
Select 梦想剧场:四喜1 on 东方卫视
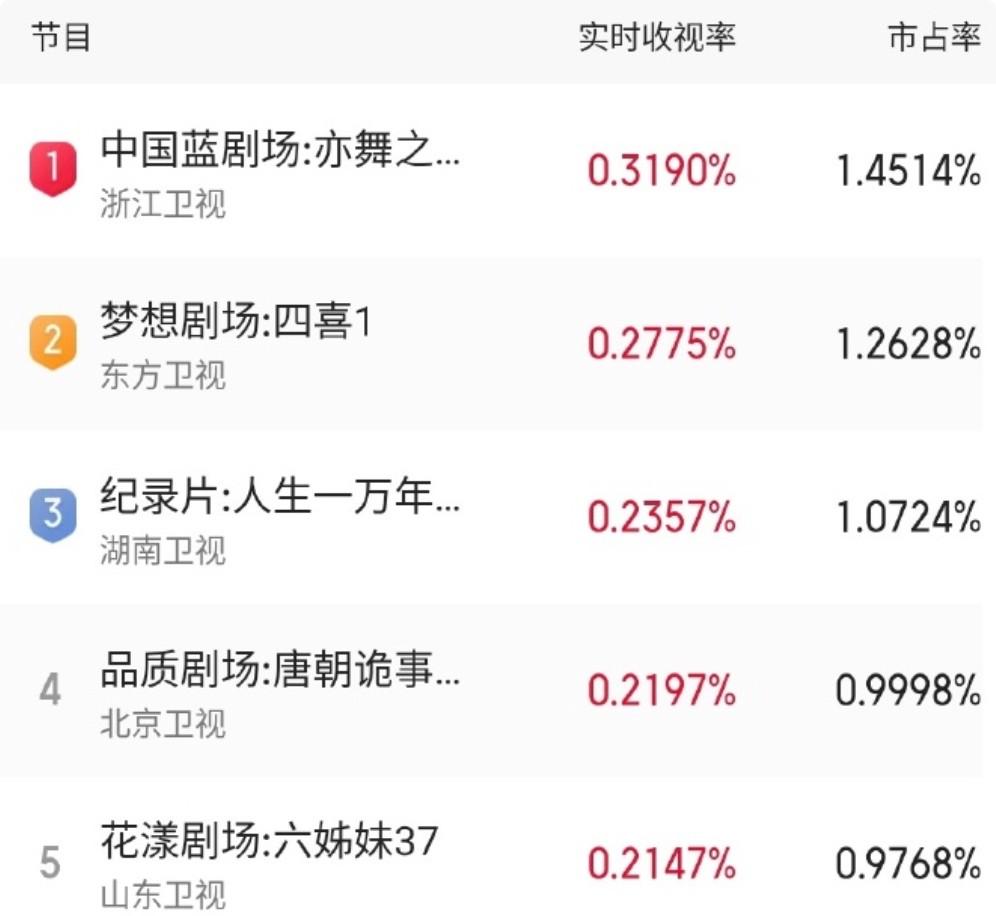[x=236, y=325]
